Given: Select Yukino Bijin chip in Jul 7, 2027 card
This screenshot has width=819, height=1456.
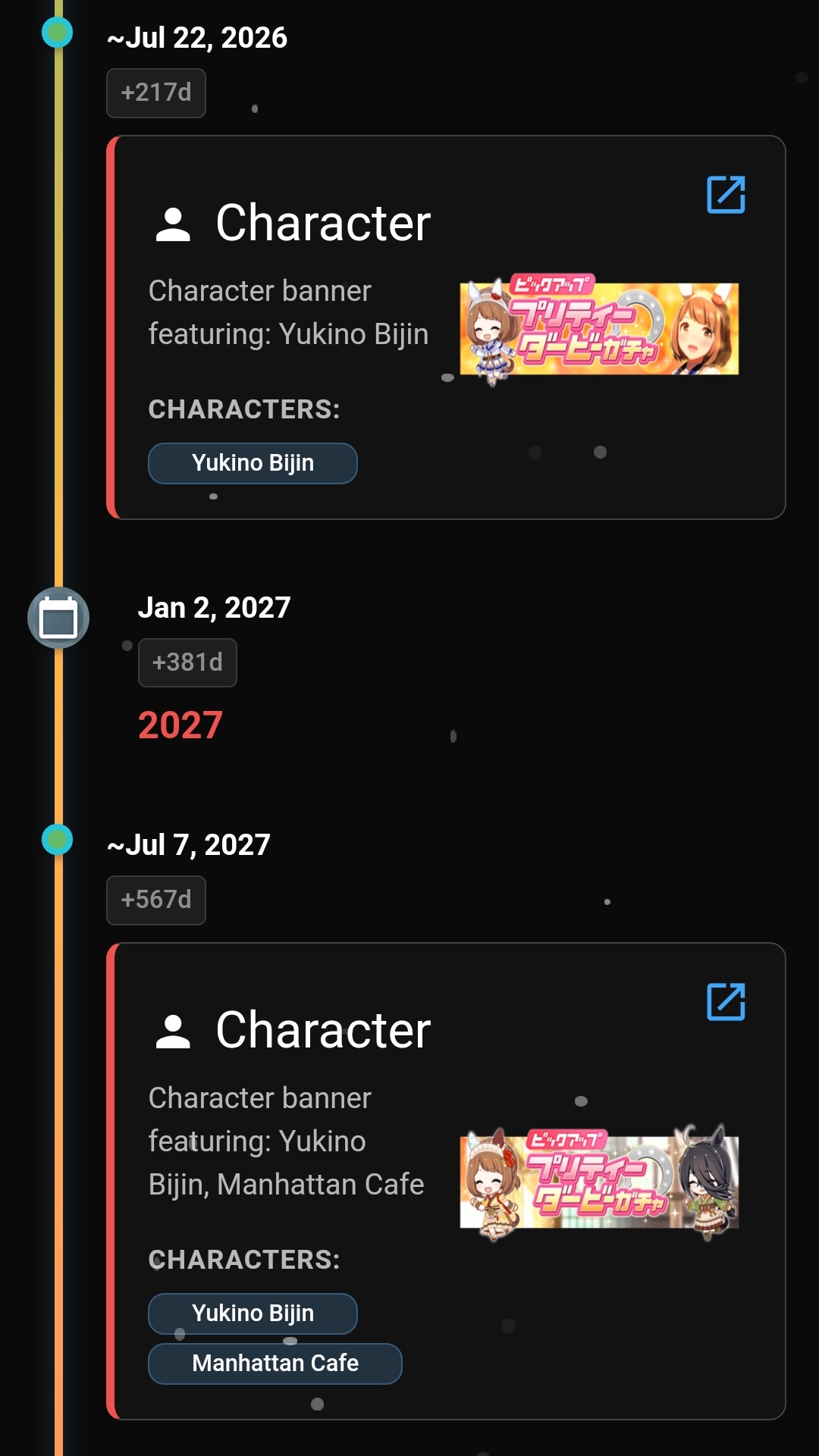Looking at the screenshot, I should pos(253,1314).
